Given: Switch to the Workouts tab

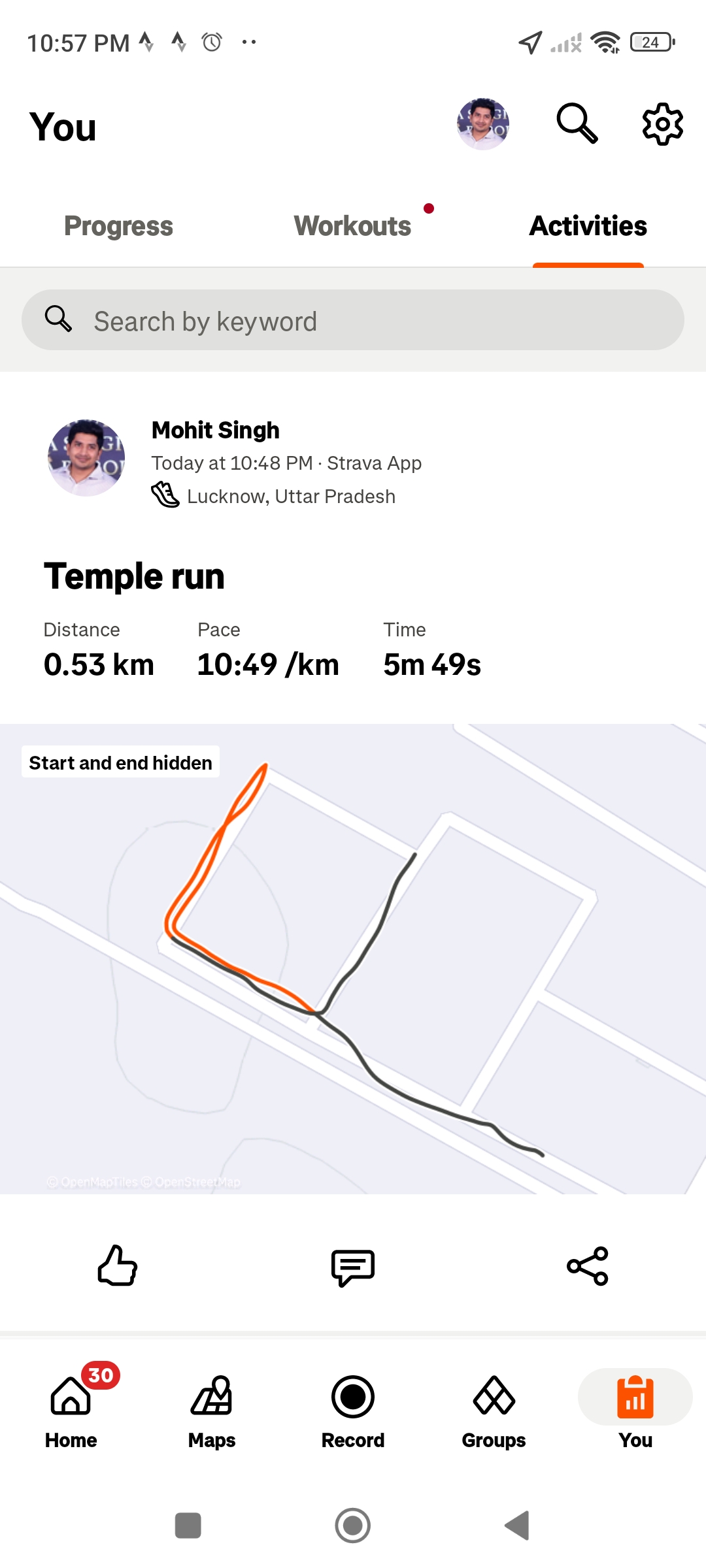Looking at the screenshot, I should tap(352, 226).
